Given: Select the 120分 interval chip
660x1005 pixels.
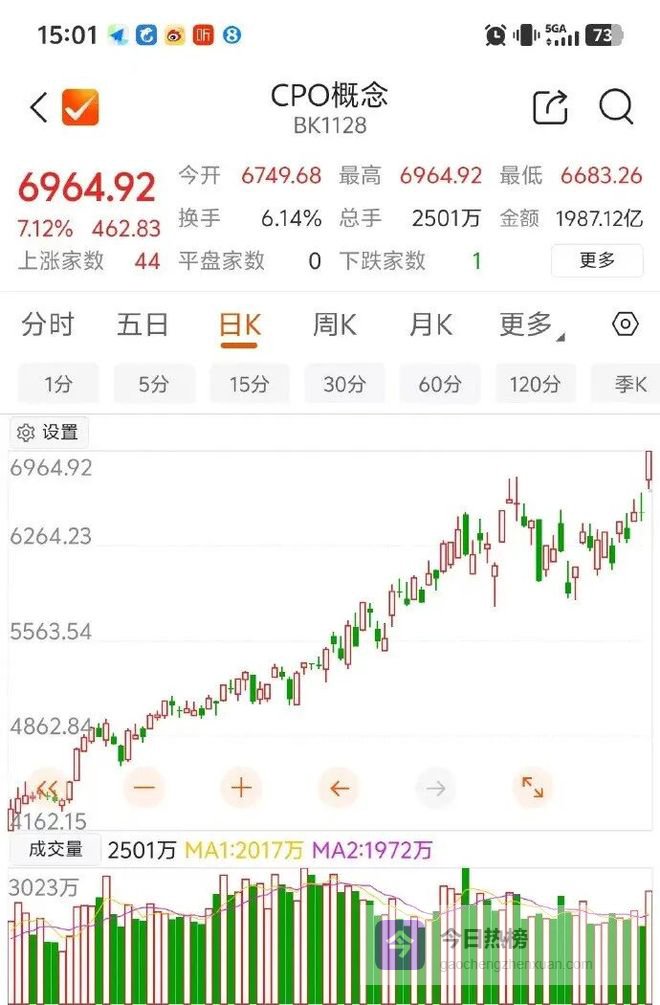Looking at the screenshot, I should coord(535,384).
